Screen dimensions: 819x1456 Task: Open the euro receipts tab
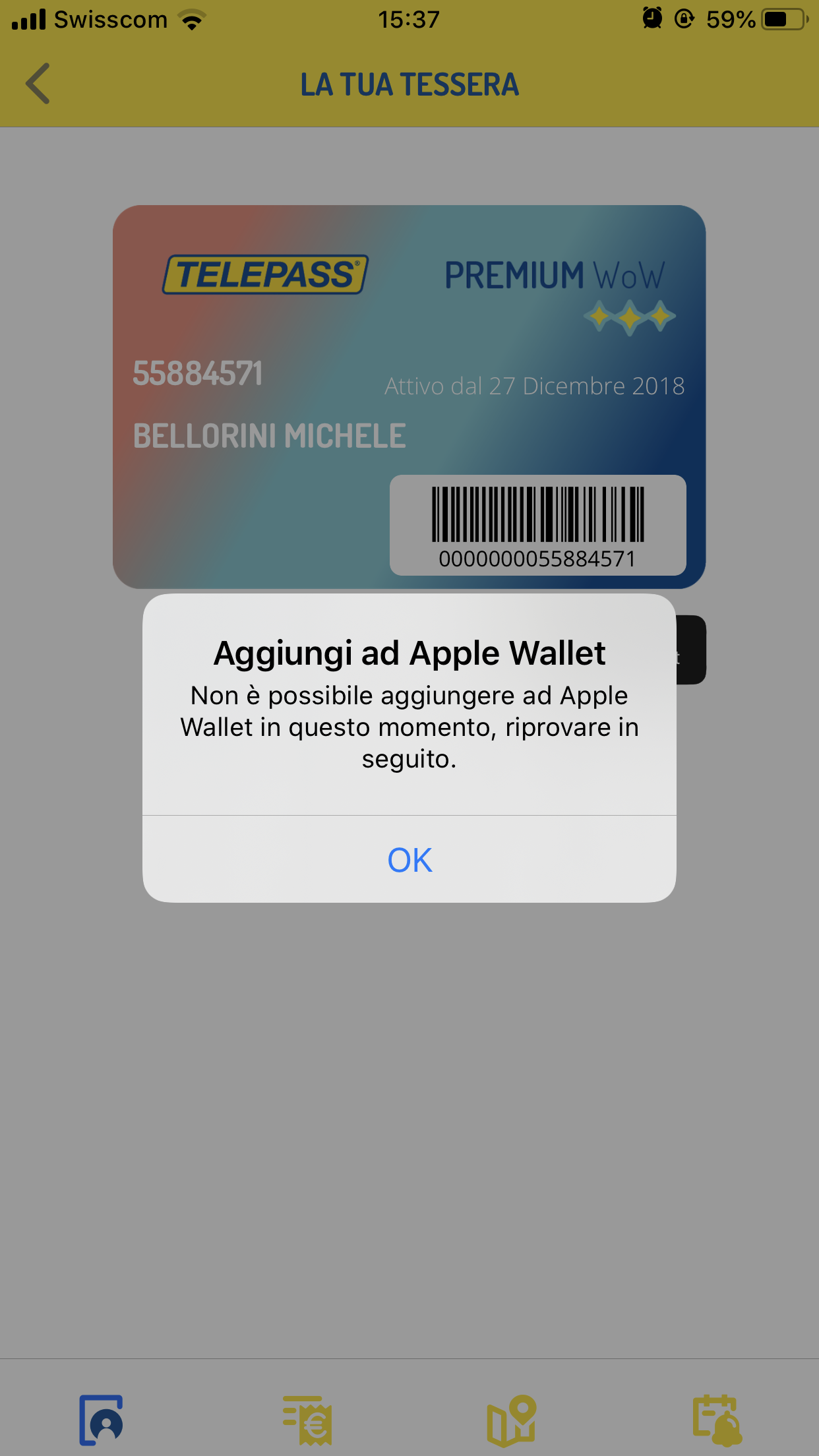[x=307, y=1420]
